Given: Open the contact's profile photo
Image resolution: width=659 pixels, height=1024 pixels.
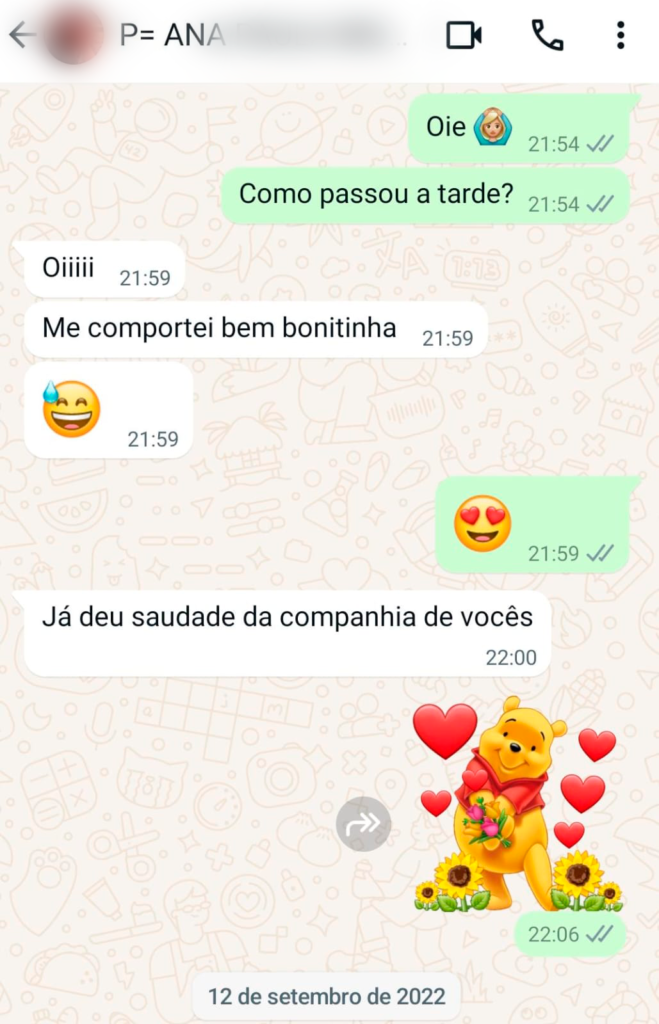Looking at the screenshot, I should pyautogui.click(x=73, y=35).
